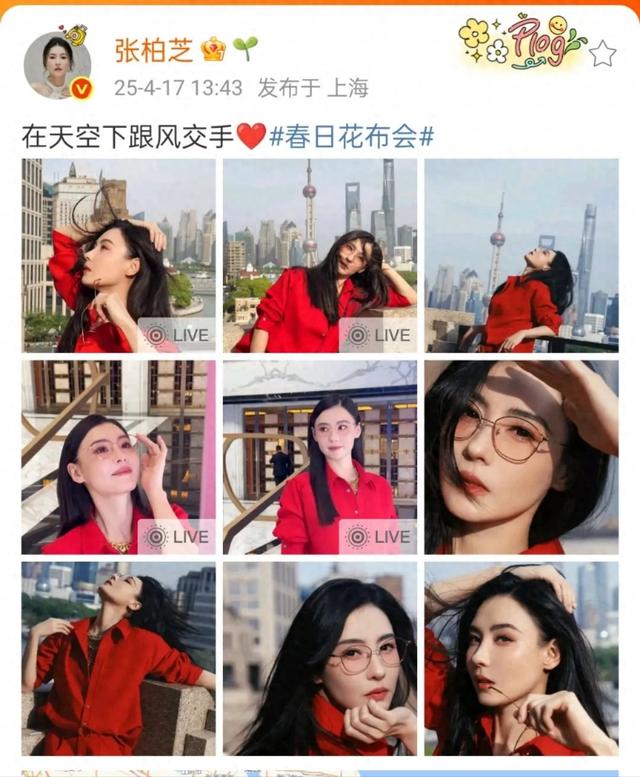This screenshot has width=640, height=777.
Task: Open close-up with glasses and chin on hand
Action: [320, 658]
